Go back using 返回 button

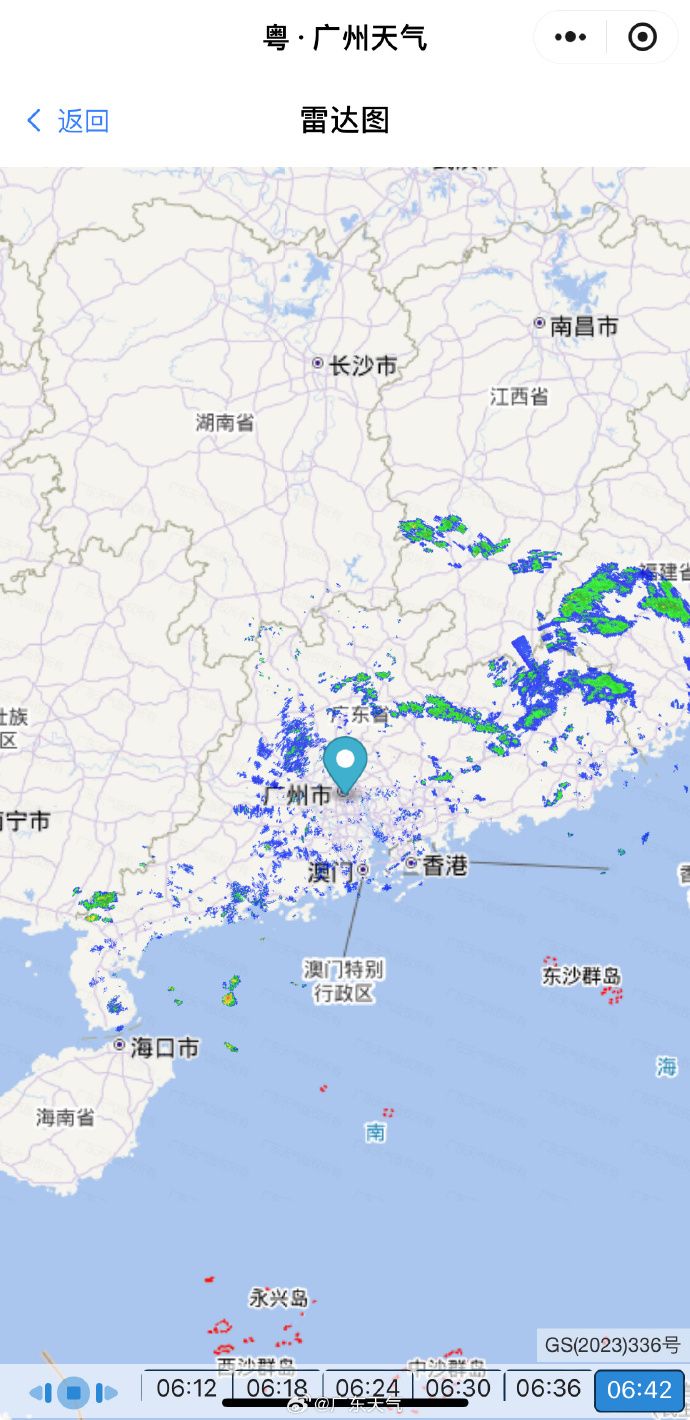tap(68, 121)
